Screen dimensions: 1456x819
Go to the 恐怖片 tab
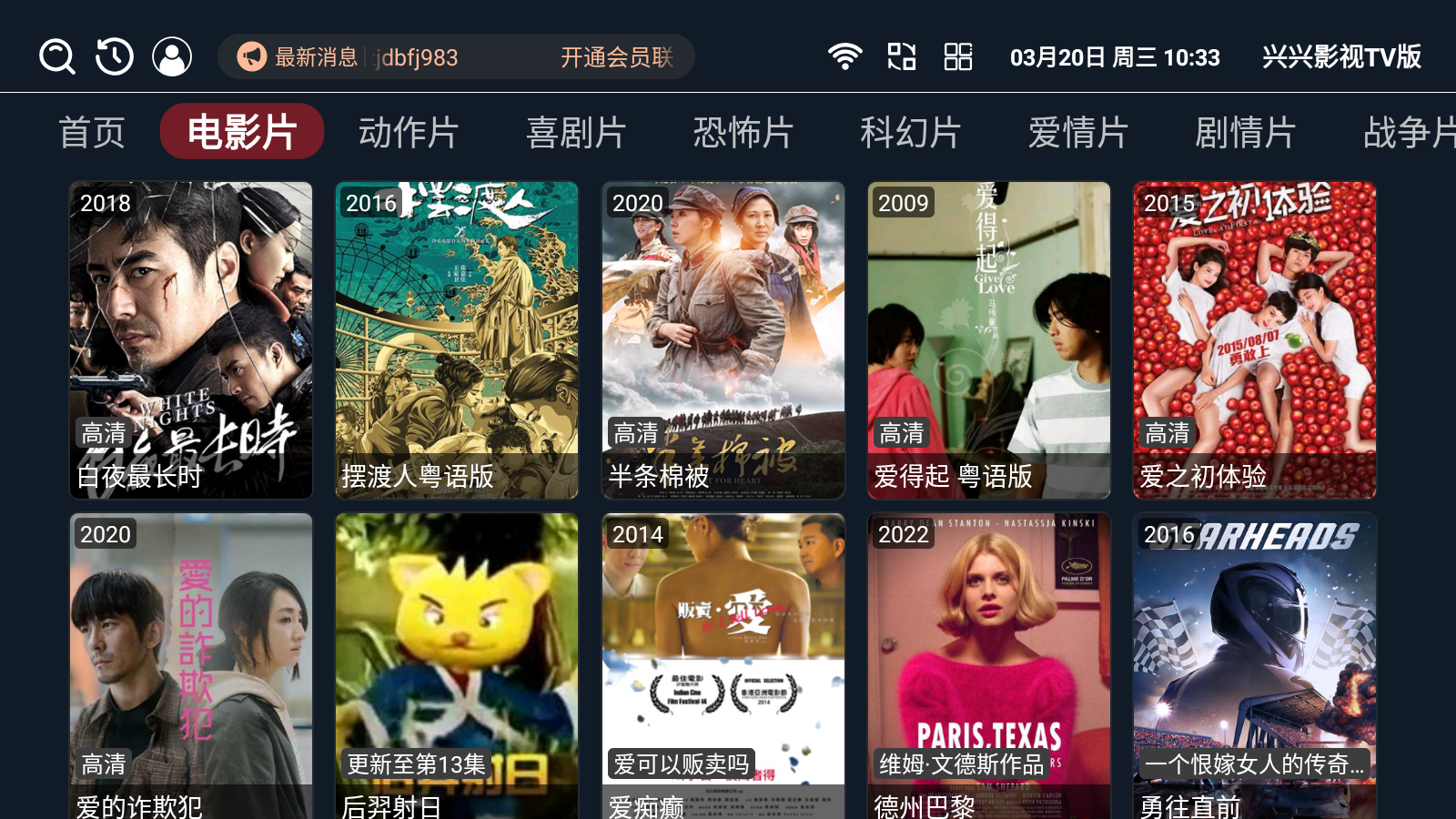coord(743,133)
